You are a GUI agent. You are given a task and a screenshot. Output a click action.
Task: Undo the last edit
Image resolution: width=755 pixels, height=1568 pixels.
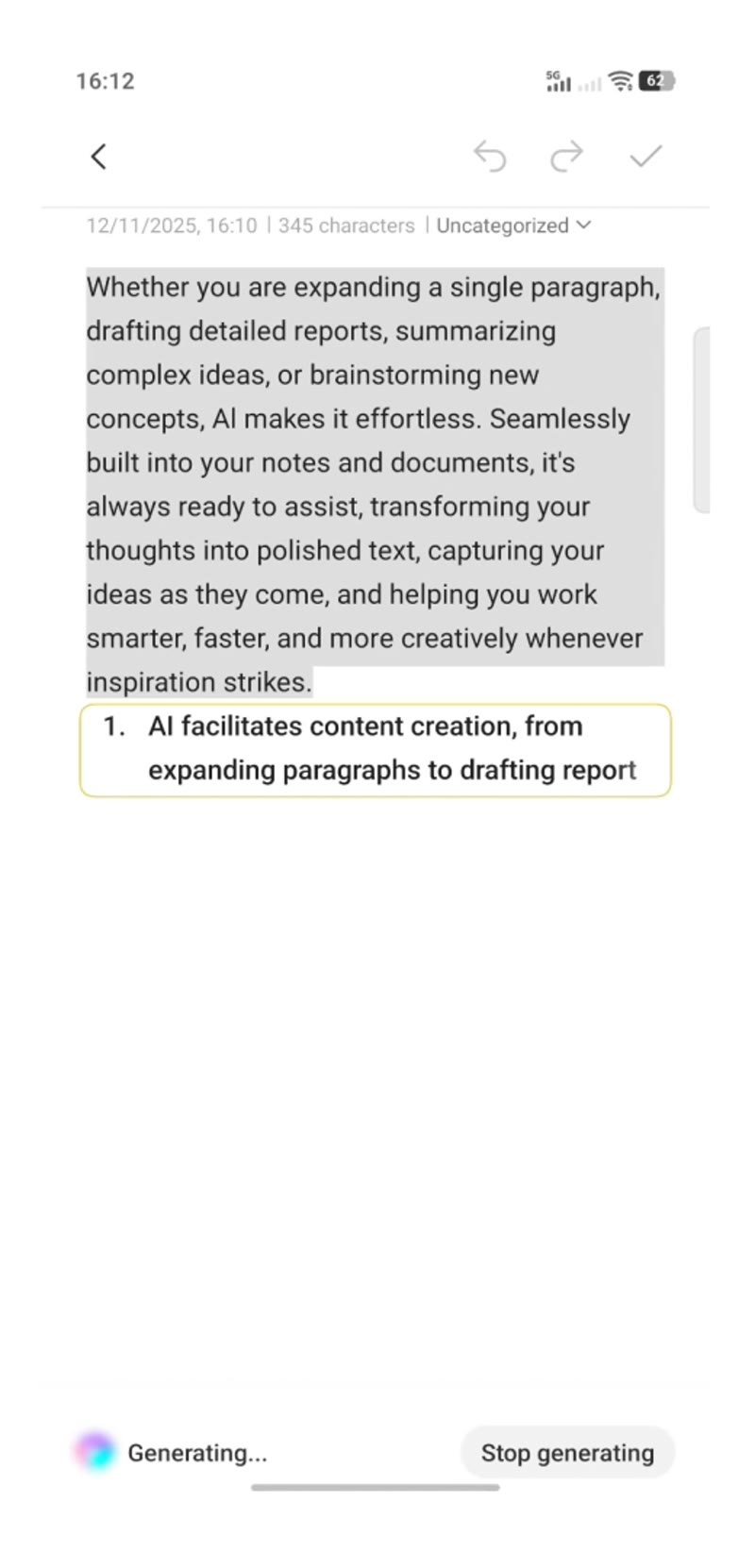pos(490,157)
